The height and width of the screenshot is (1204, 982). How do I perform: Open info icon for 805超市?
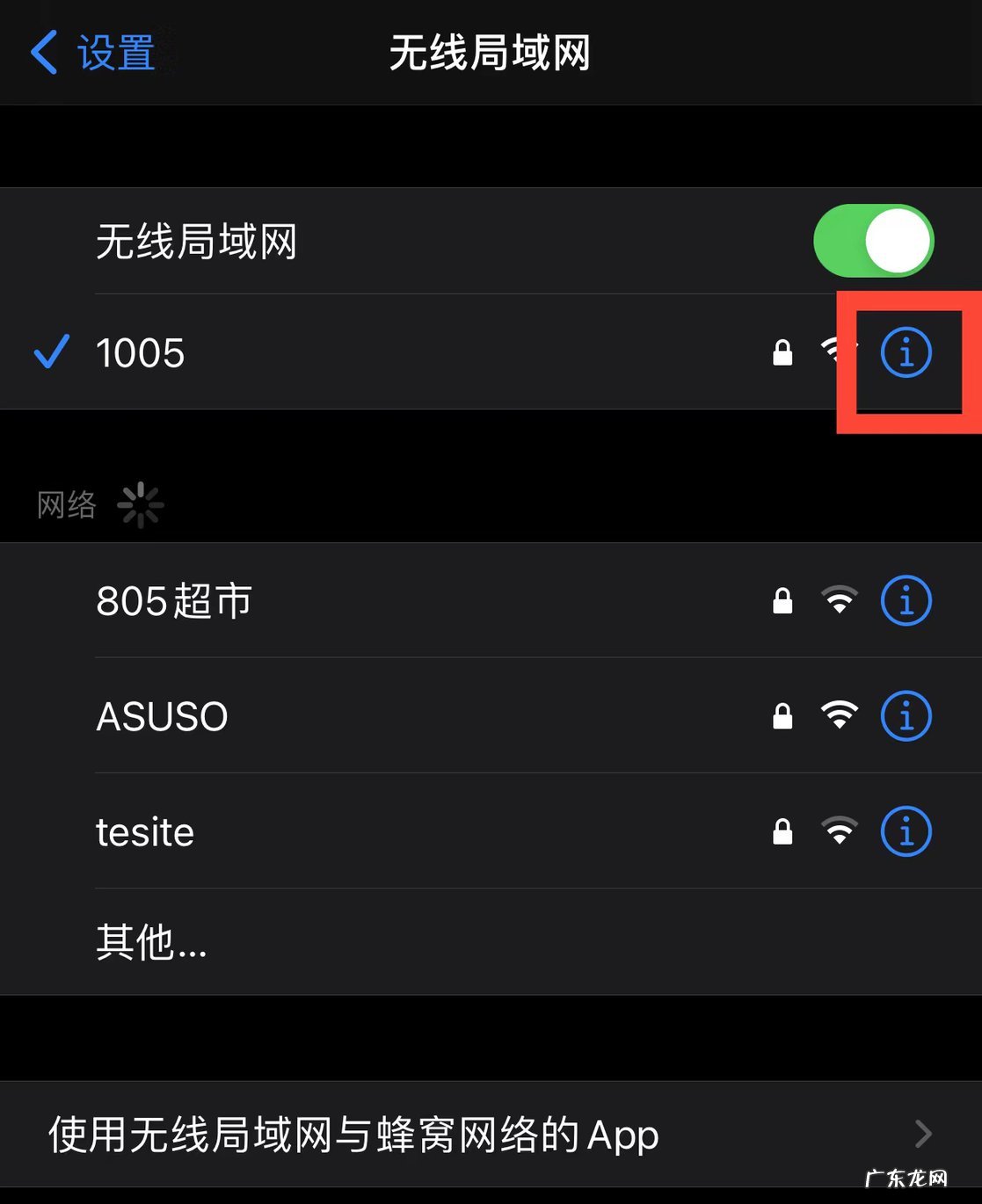(906, 601)
